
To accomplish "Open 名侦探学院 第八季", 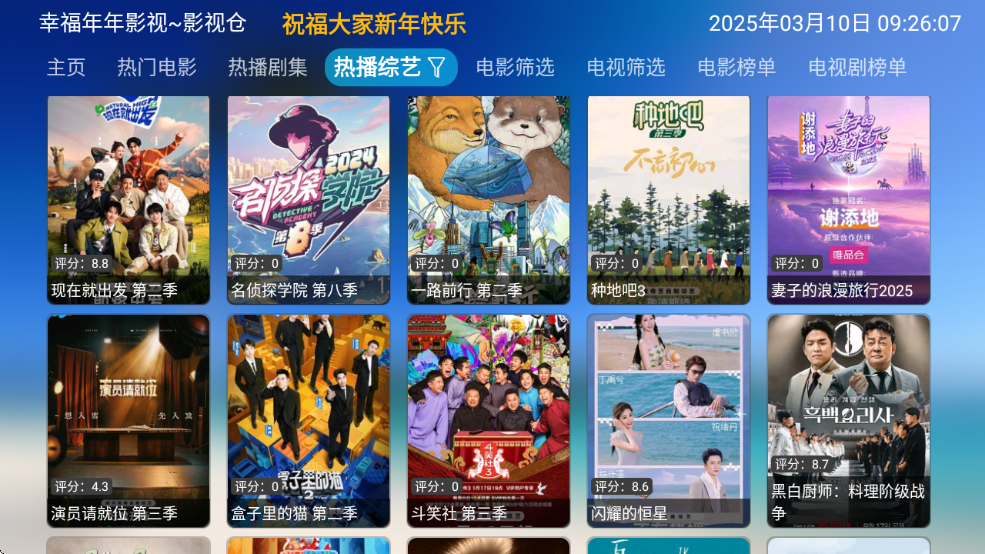I will click(308, 200).
